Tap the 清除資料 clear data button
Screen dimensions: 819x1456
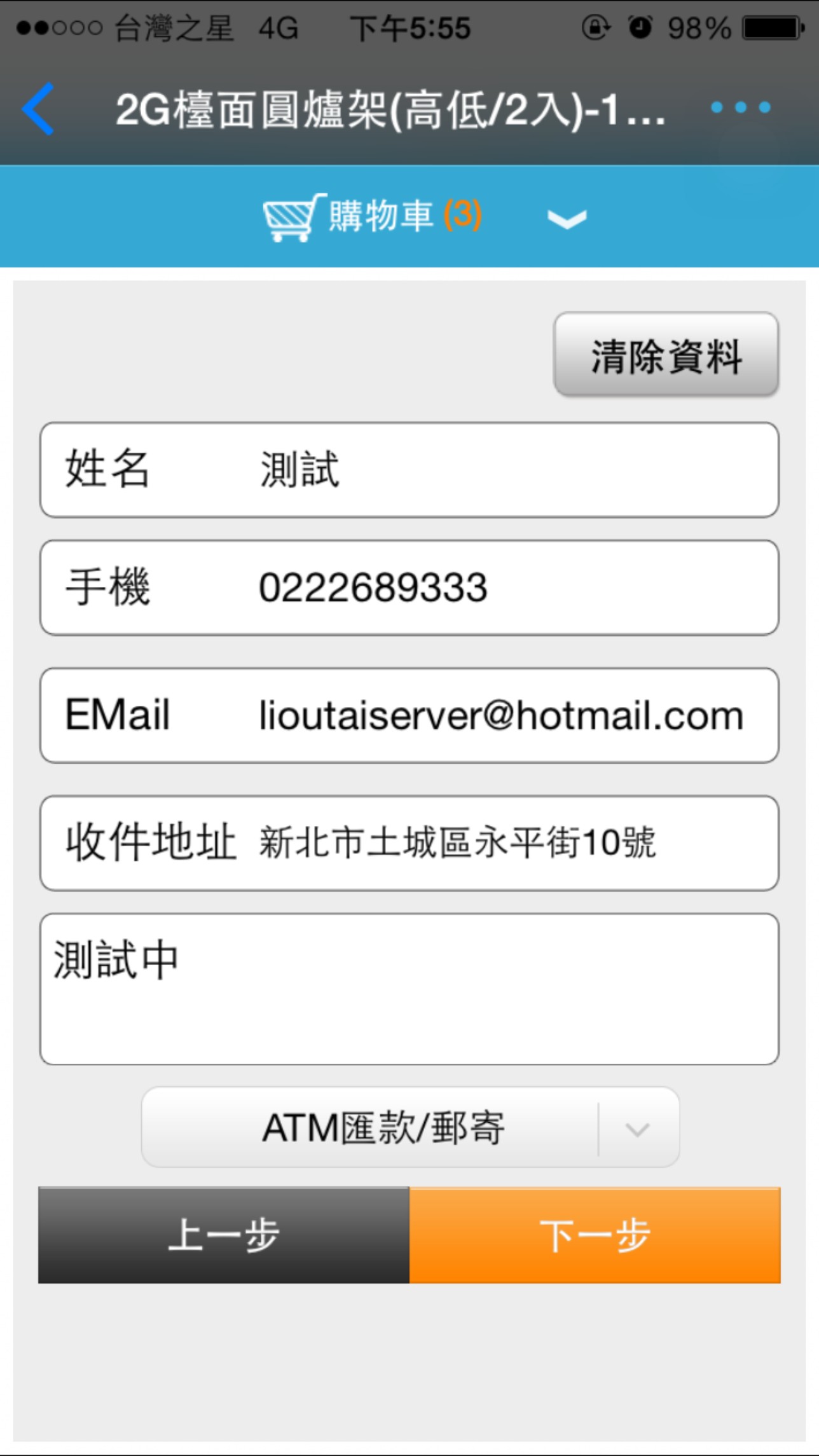click(x=666, y=355)
